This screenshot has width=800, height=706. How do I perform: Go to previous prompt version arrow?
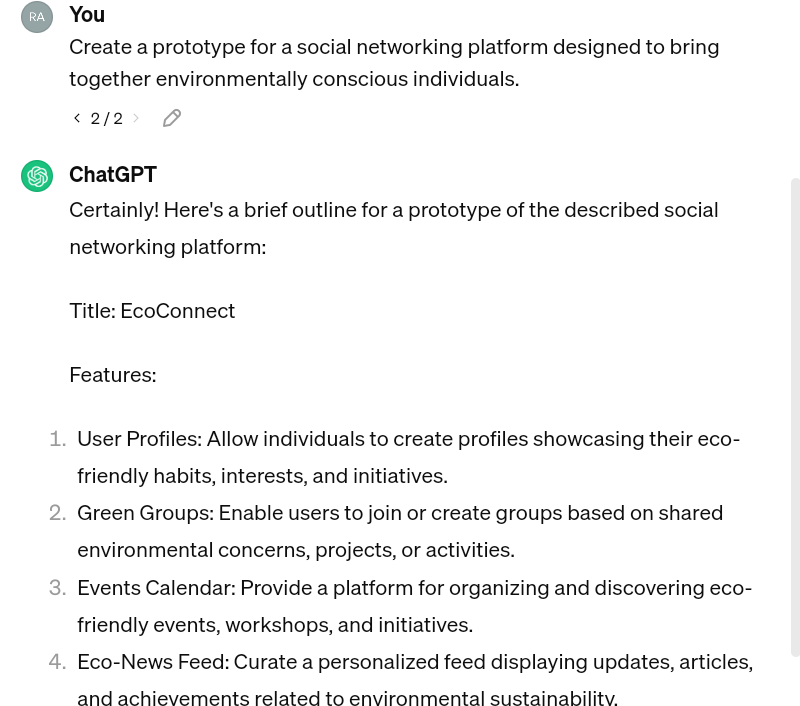[77, 118]
